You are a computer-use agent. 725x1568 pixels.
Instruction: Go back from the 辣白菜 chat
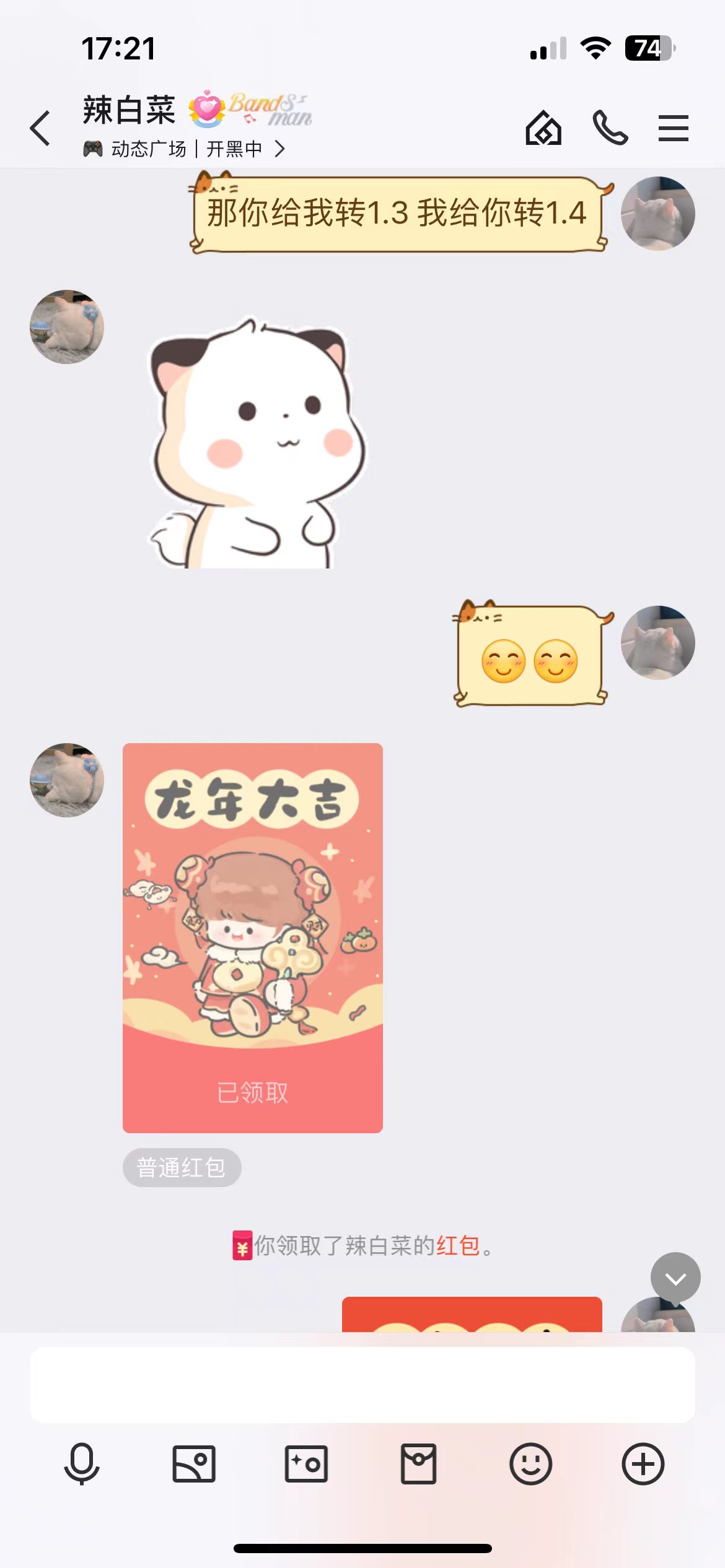(41, 128)
